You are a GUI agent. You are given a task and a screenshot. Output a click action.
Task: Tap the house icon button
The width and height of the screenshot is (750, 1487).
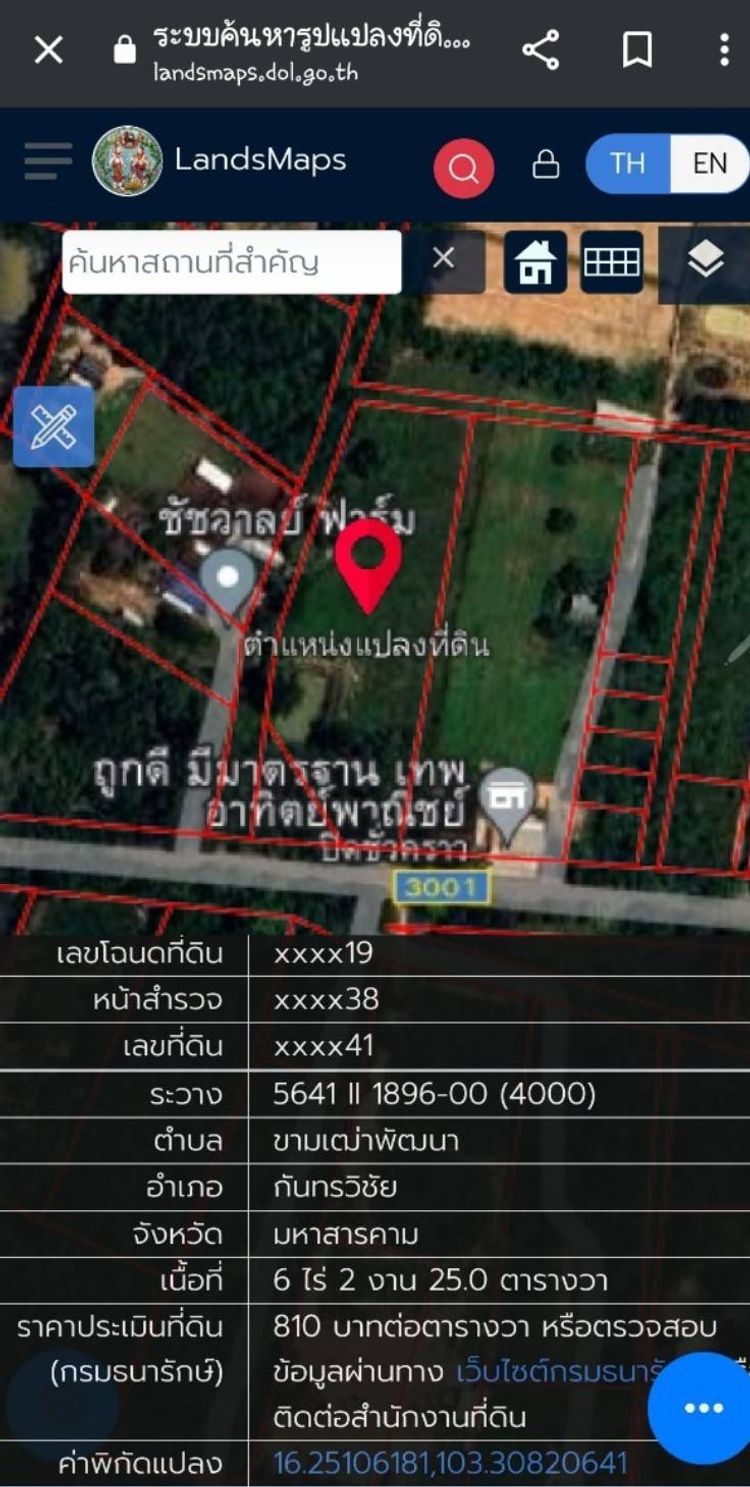point(535,262)
